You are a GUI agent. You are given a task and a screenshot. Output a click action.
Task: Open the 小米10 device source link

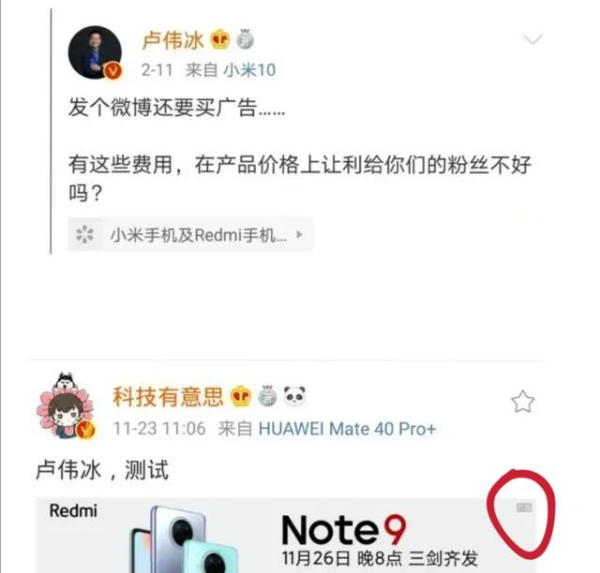[248, 69]
